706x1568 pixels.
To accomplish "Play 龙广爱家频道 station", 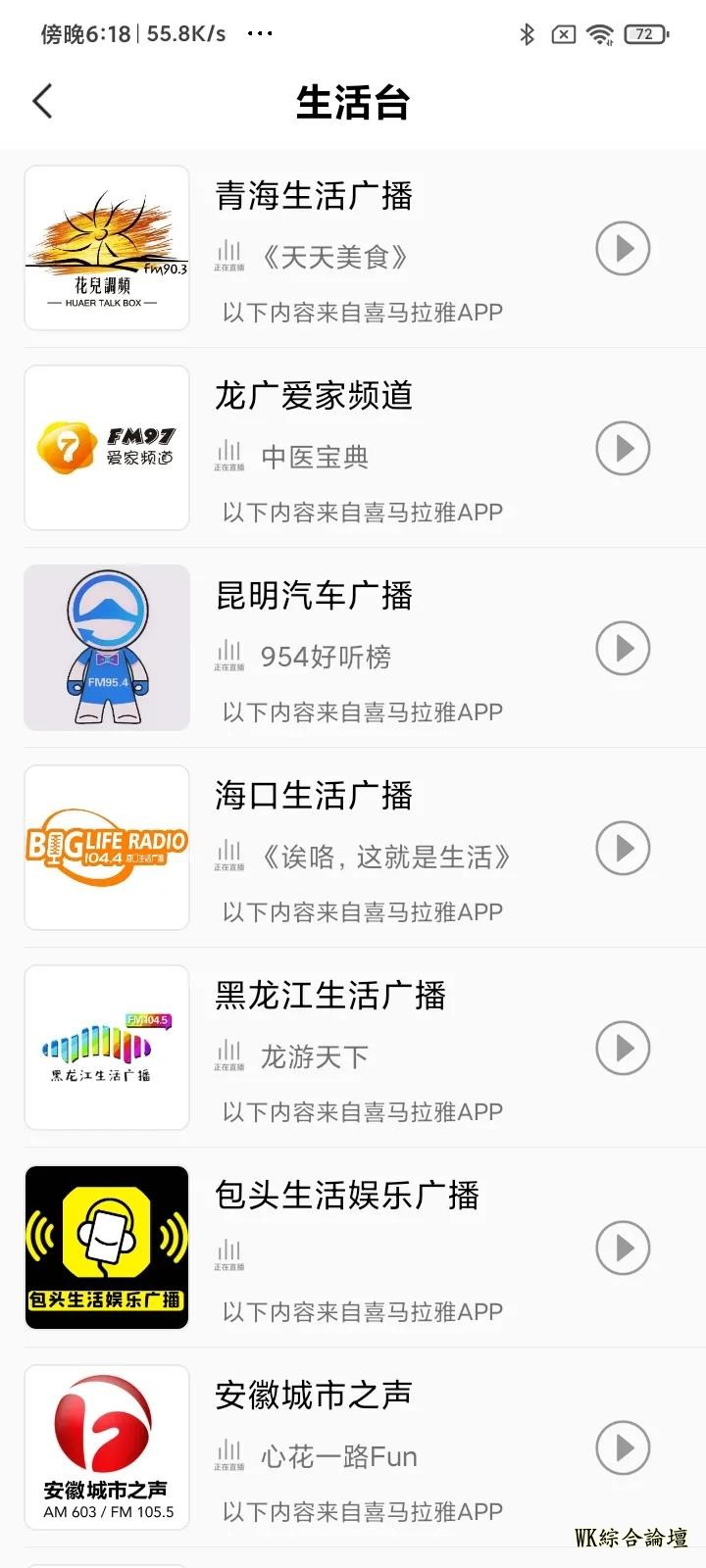I will click(623, 449).
